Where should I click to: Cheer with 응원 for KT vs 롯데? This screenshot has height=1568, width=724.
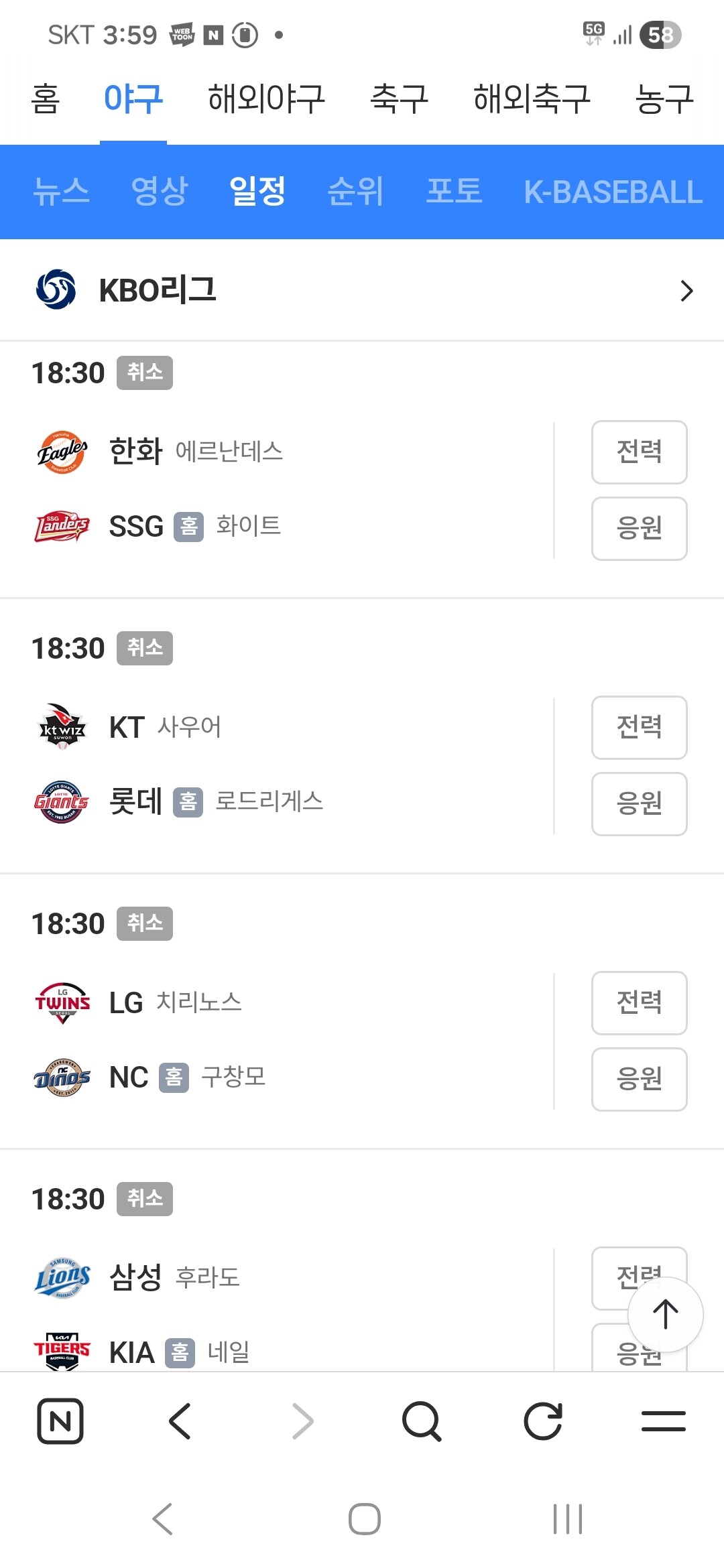click(x=639, y=804)
